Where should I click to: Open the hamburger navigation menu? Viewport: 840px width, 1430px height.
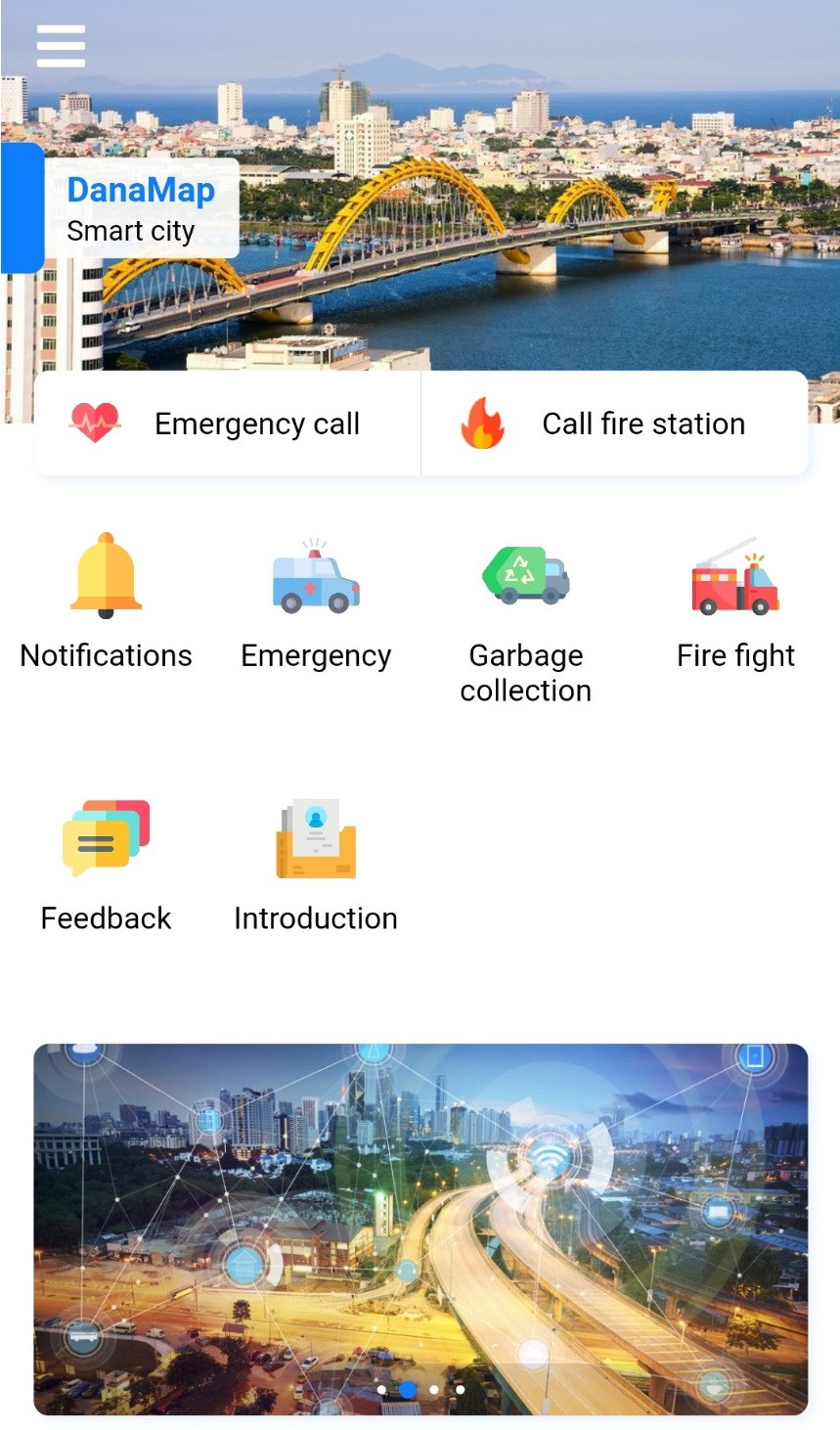(x=60, y=44)
